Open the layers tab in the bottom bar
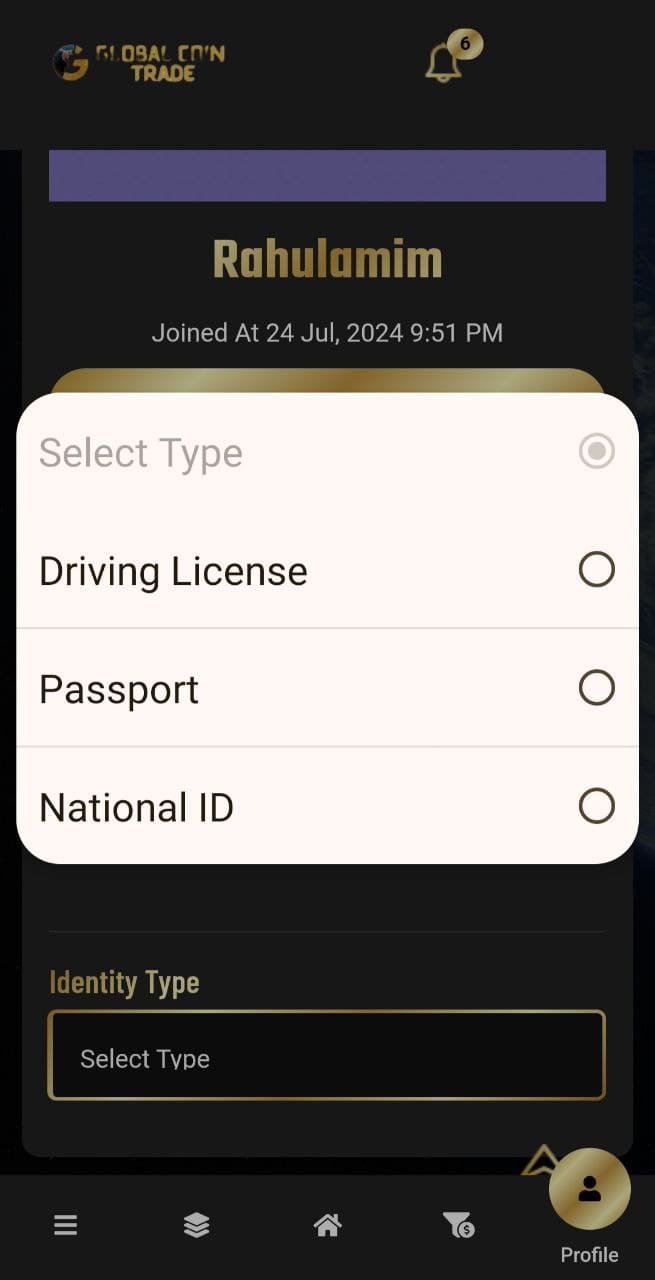This screenshot has height=1280, width=655. coord(197,1225)
